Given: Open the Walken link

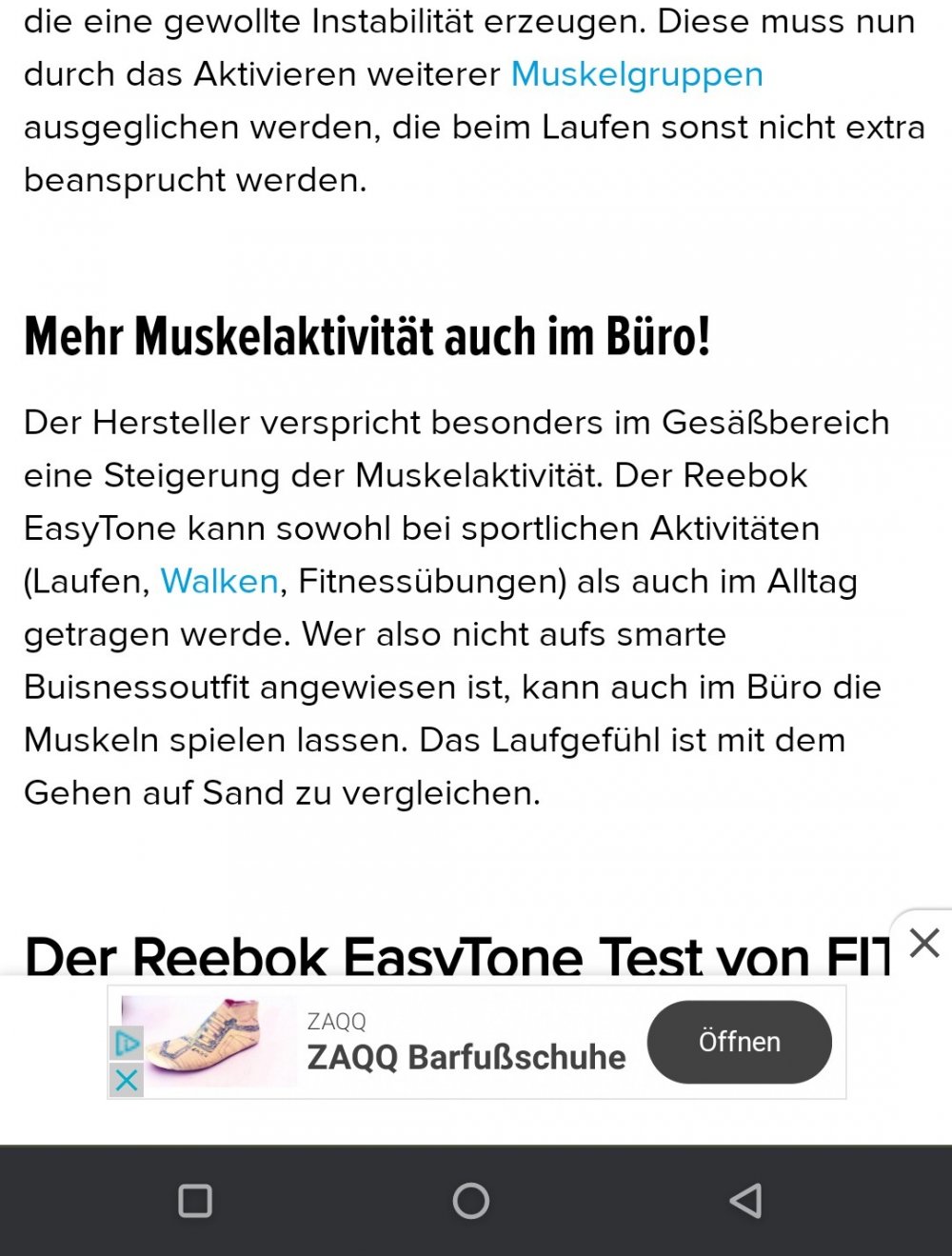Looking at the screenshot, I should tap(220, 581).
